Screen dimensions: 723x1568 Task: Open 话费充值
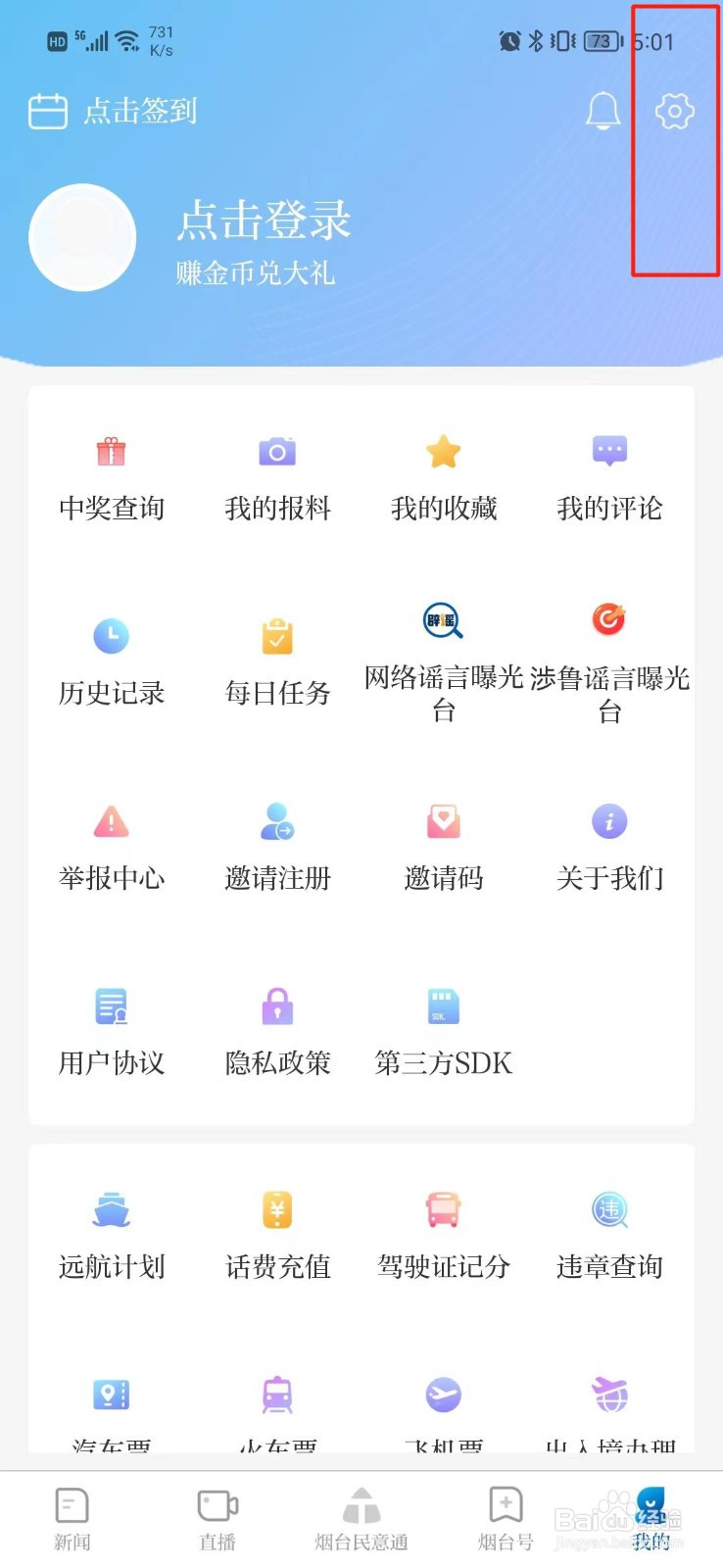277,1237
